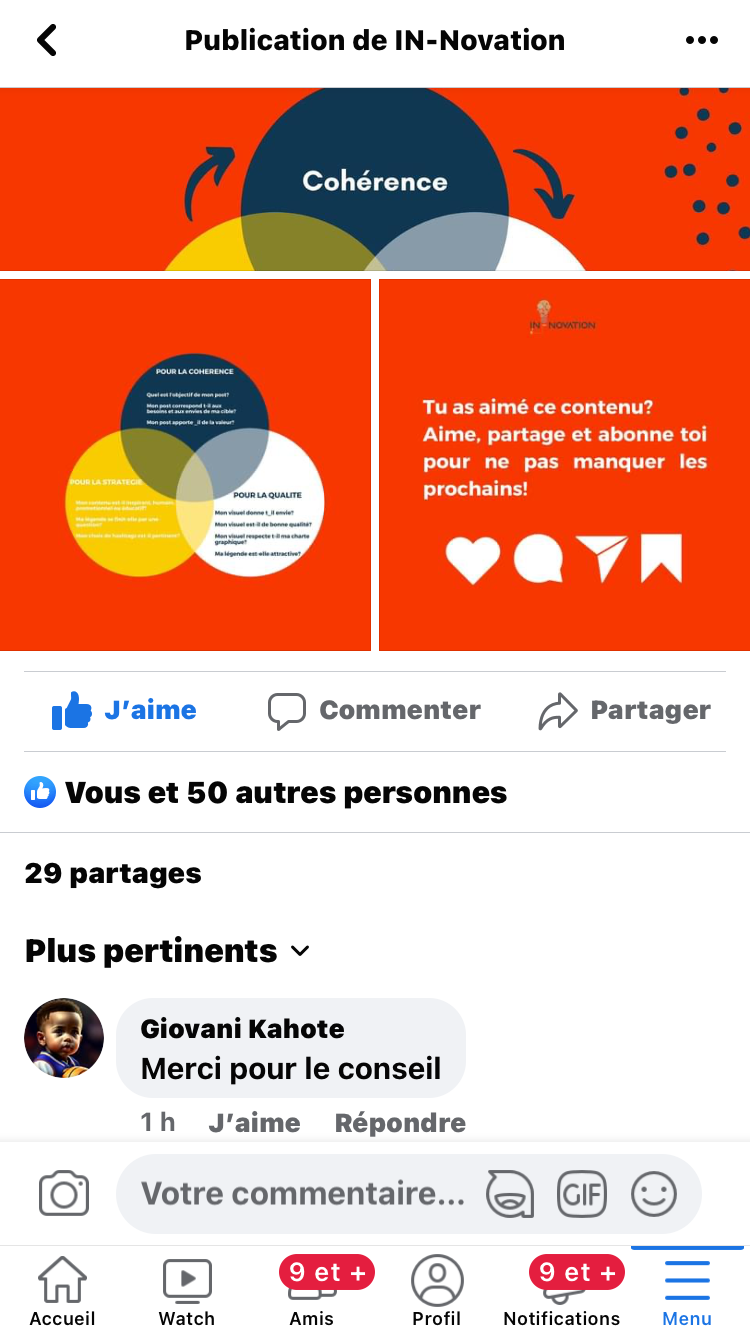Screen dimensions: 750x1334
Task: Focus the 'Votre commentaire...' field
Action: pos(302,1194)
